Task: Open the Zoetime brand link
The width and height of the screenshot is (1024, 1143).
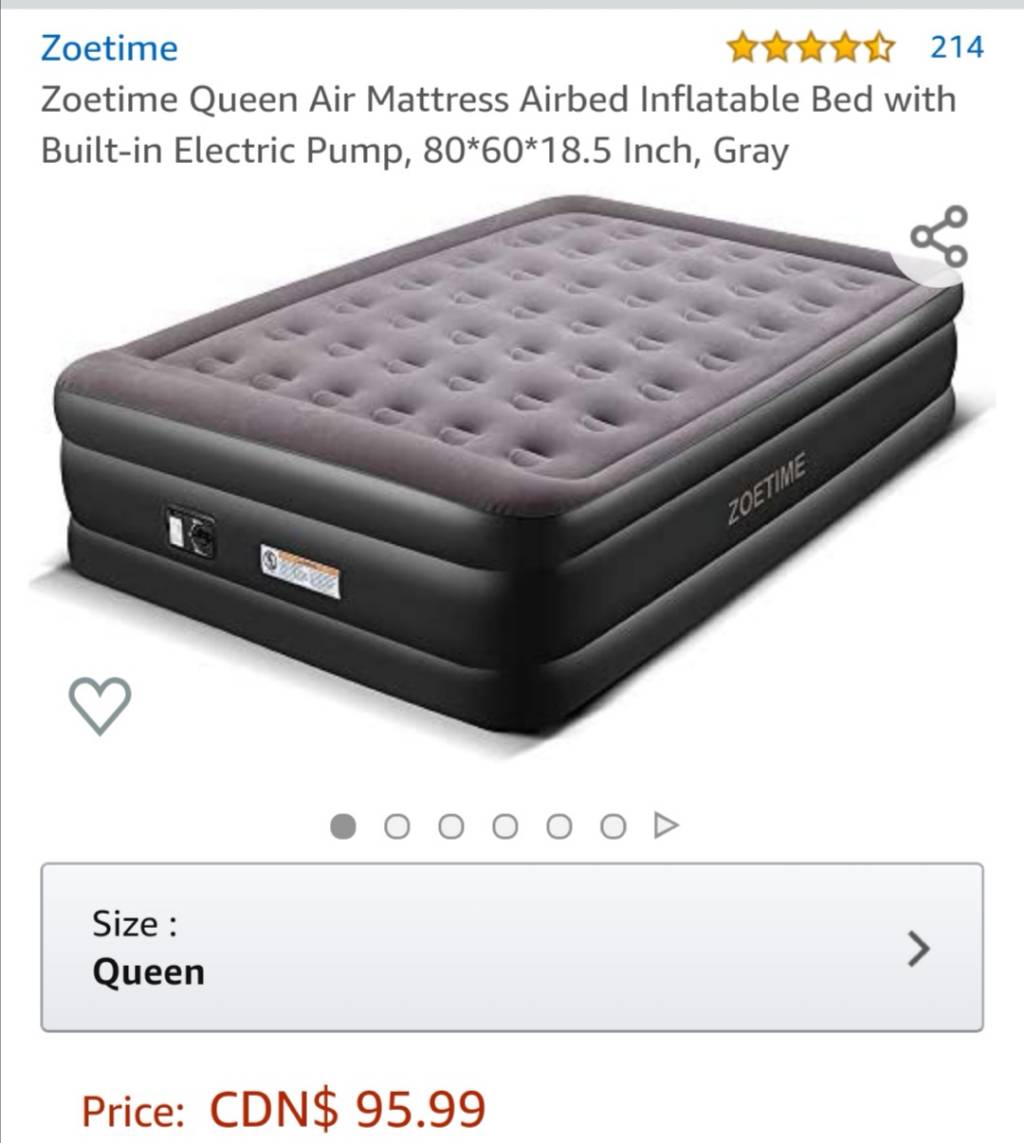Action: (x=109, y=48)
